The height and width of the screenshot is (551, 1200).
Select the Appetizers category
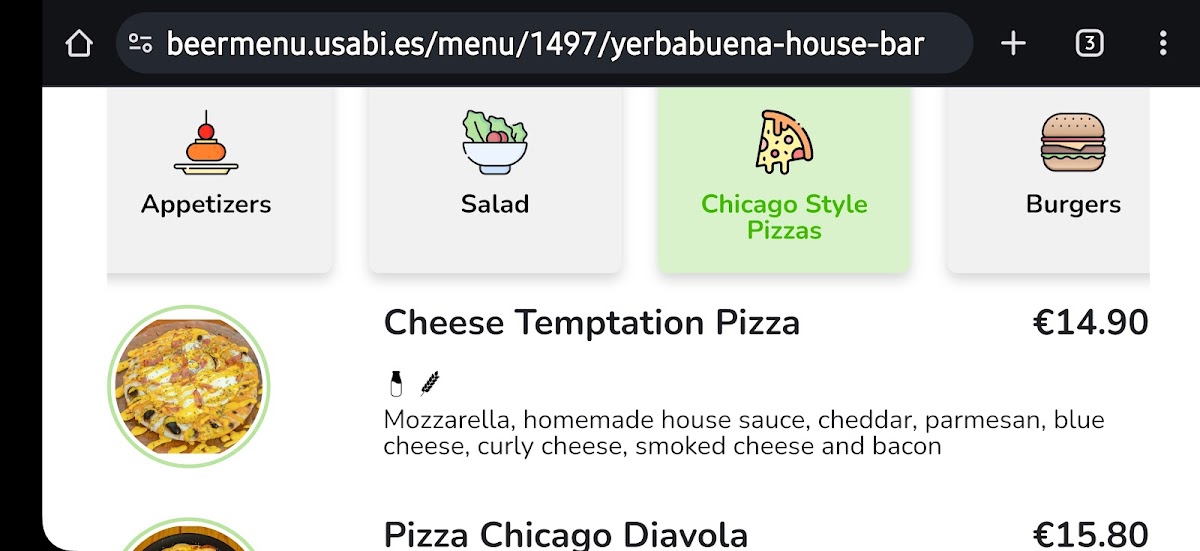pyautogui.click(x=206, y=180)
